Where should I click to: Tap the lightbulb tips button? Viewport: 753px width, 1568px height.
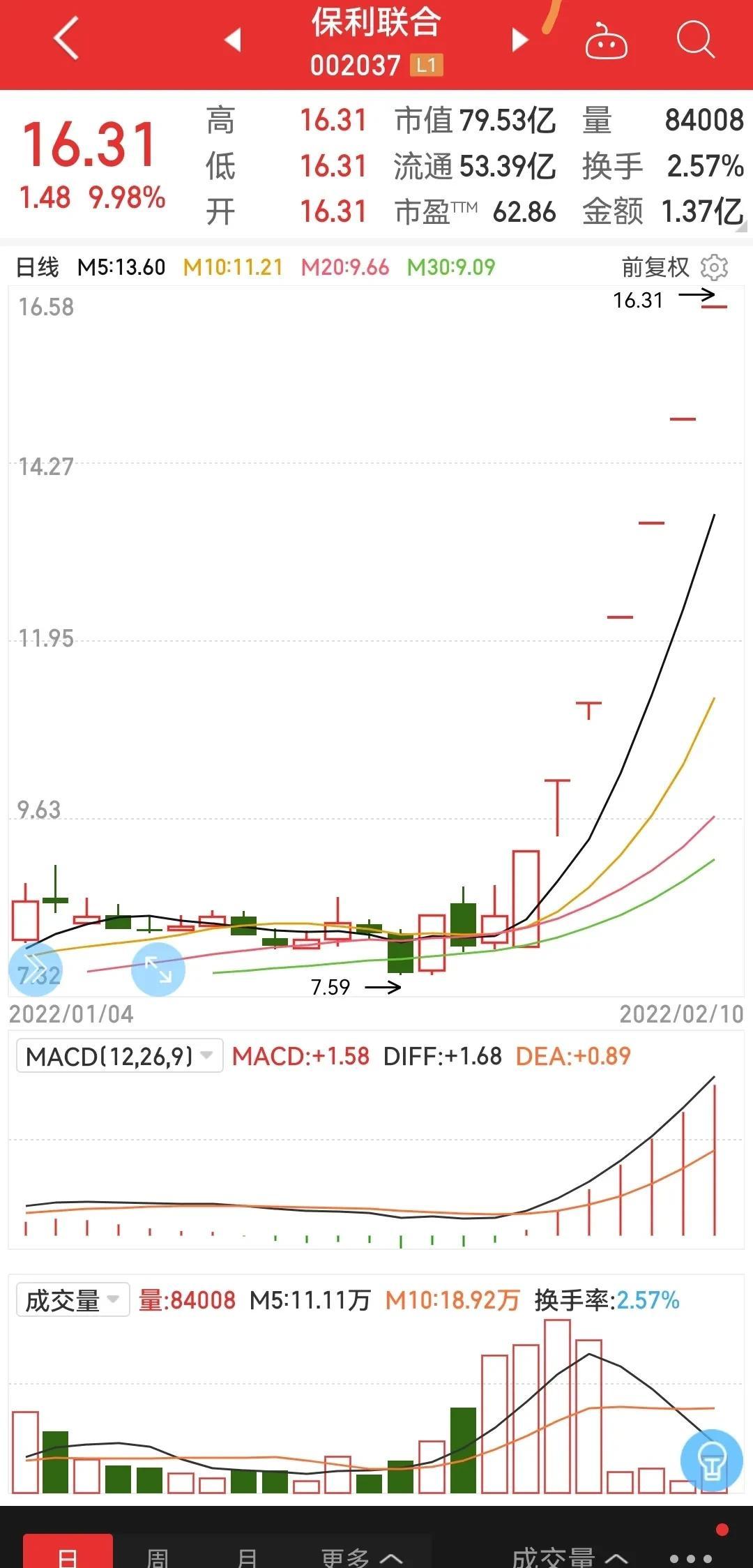711,1460
